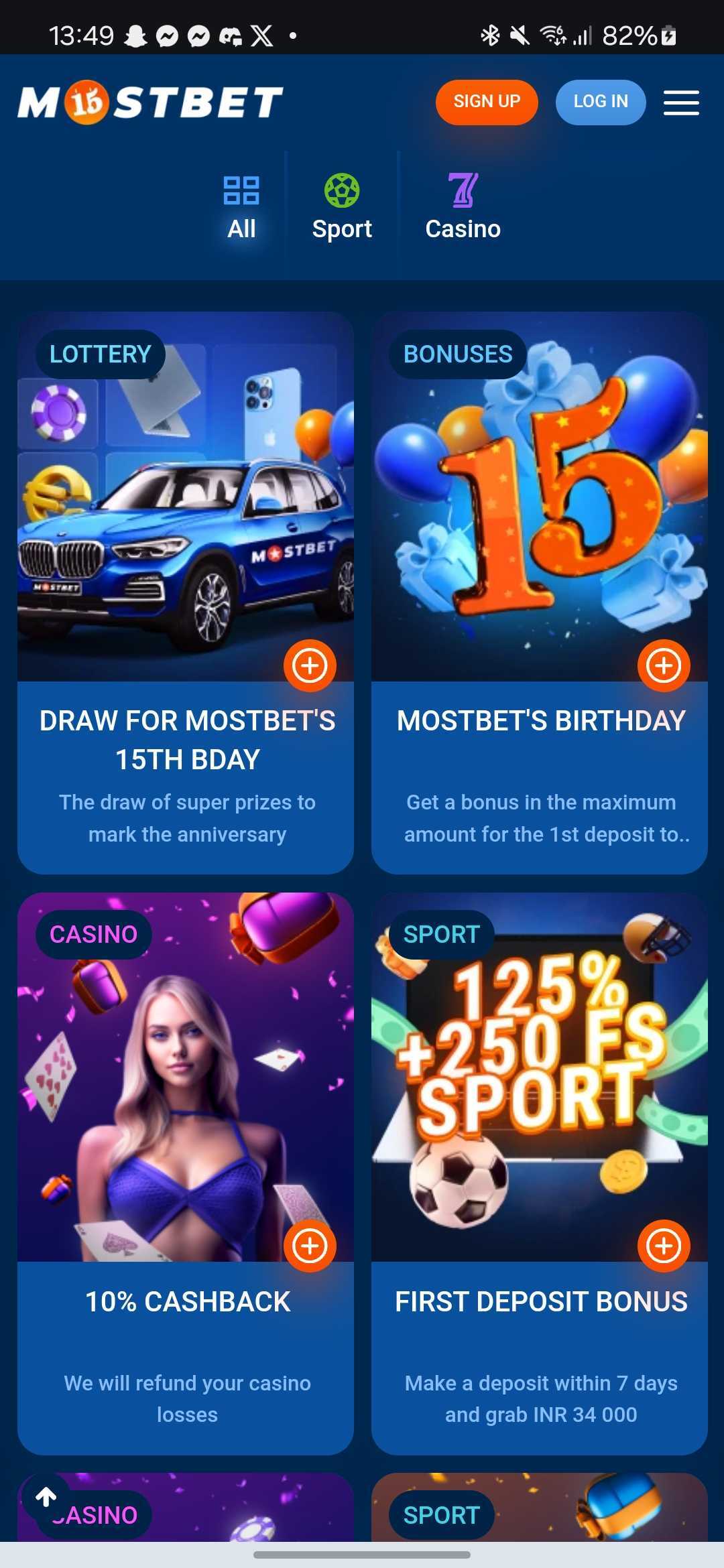Select the Casino category seven icon
Image resolution: width=724 pixels, height=1568 pixels.
click(463, 191)
